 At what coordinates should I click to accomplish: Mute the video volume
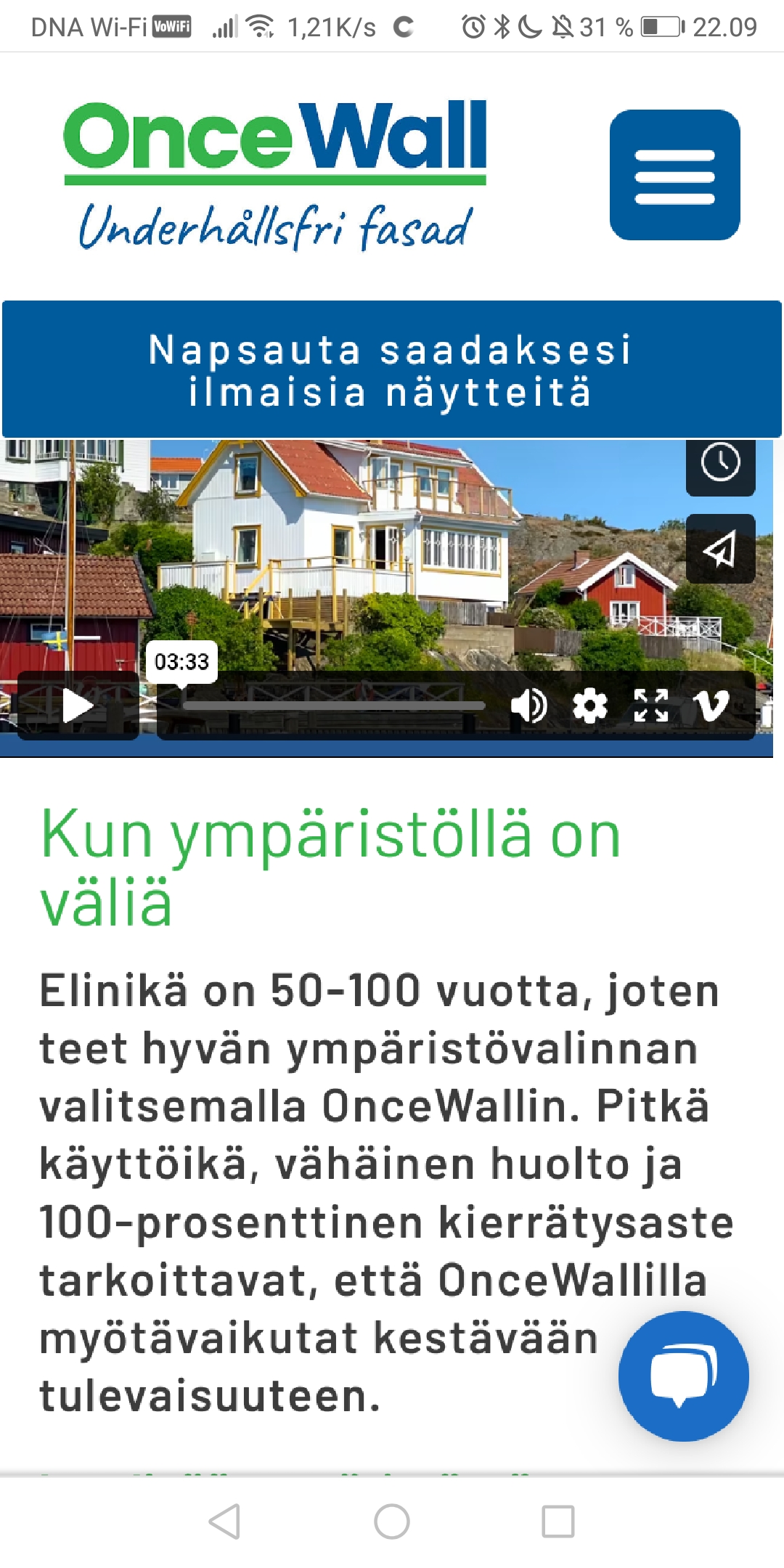[528, 706]
